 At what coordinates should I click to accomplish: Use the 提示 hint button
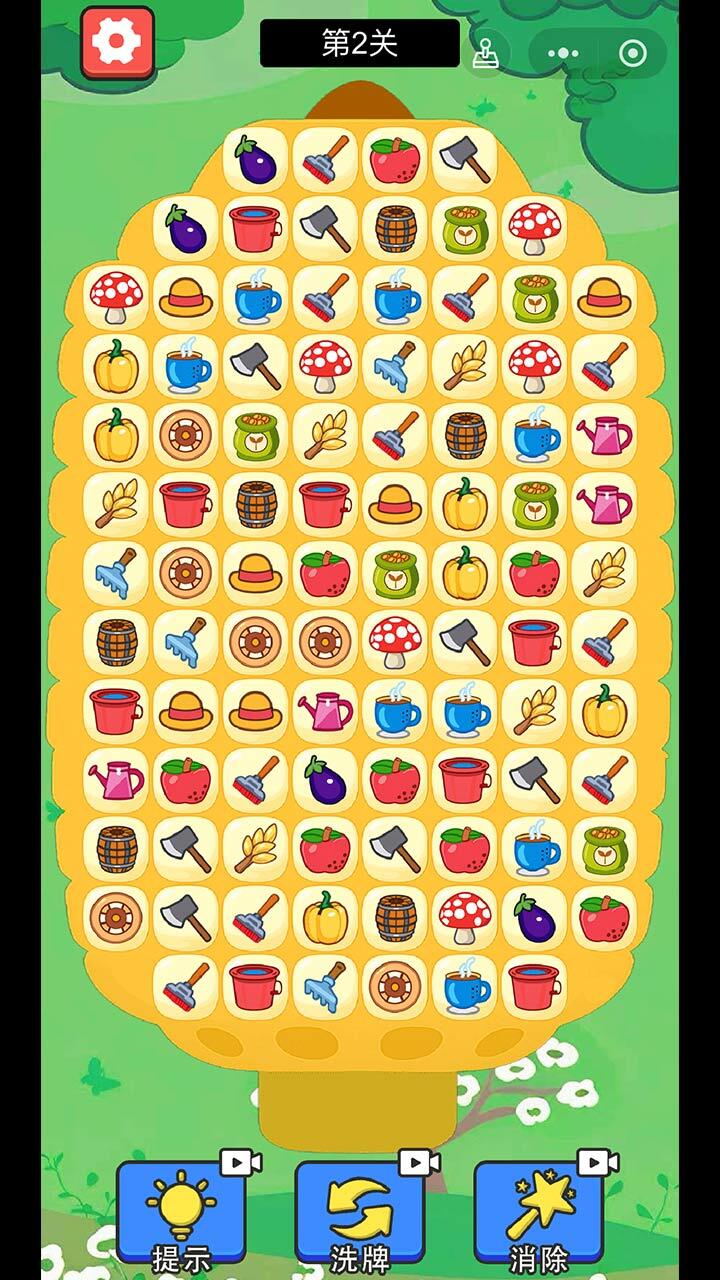182,1215
